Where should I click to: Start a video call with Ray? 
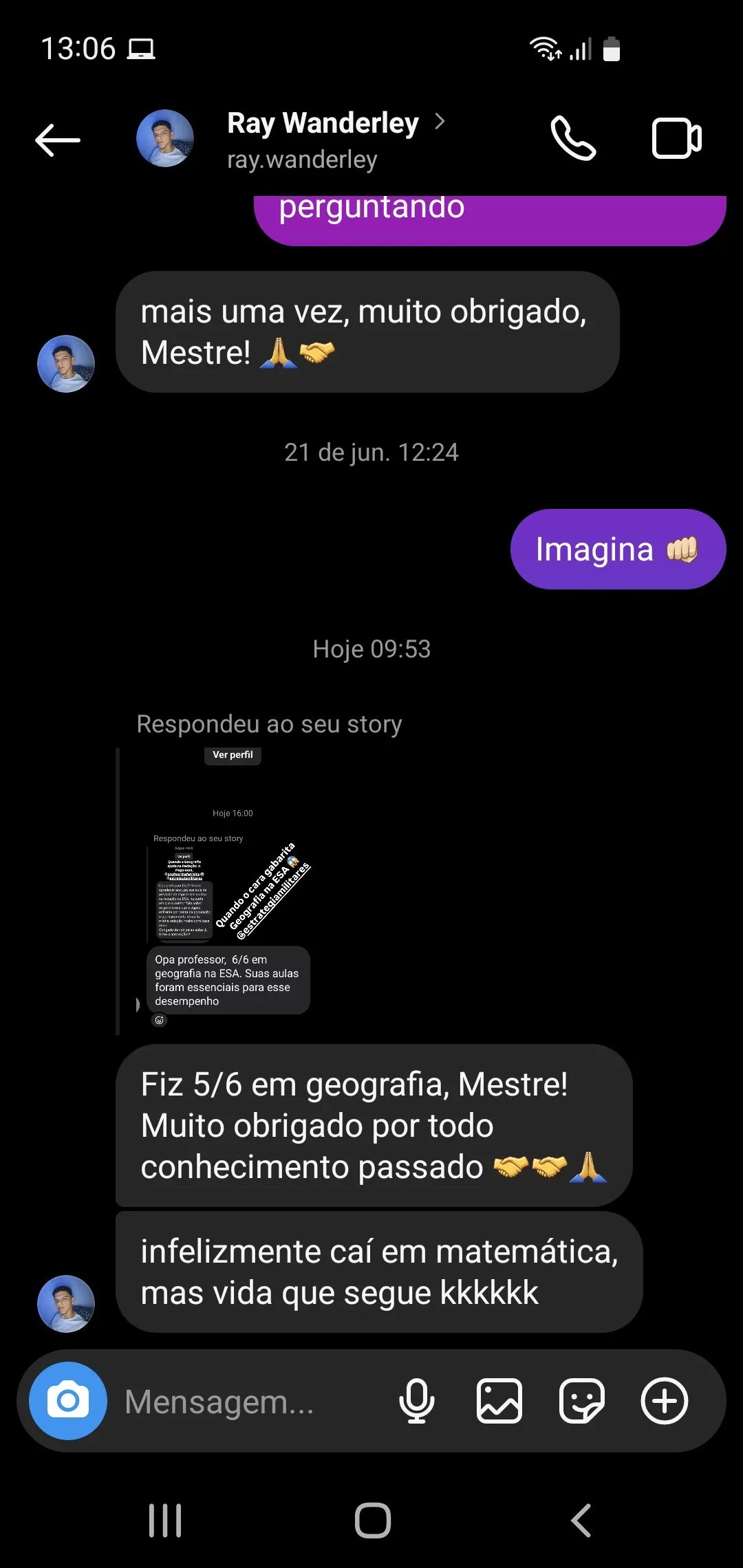pyautogui.click(x=676, y=138)
